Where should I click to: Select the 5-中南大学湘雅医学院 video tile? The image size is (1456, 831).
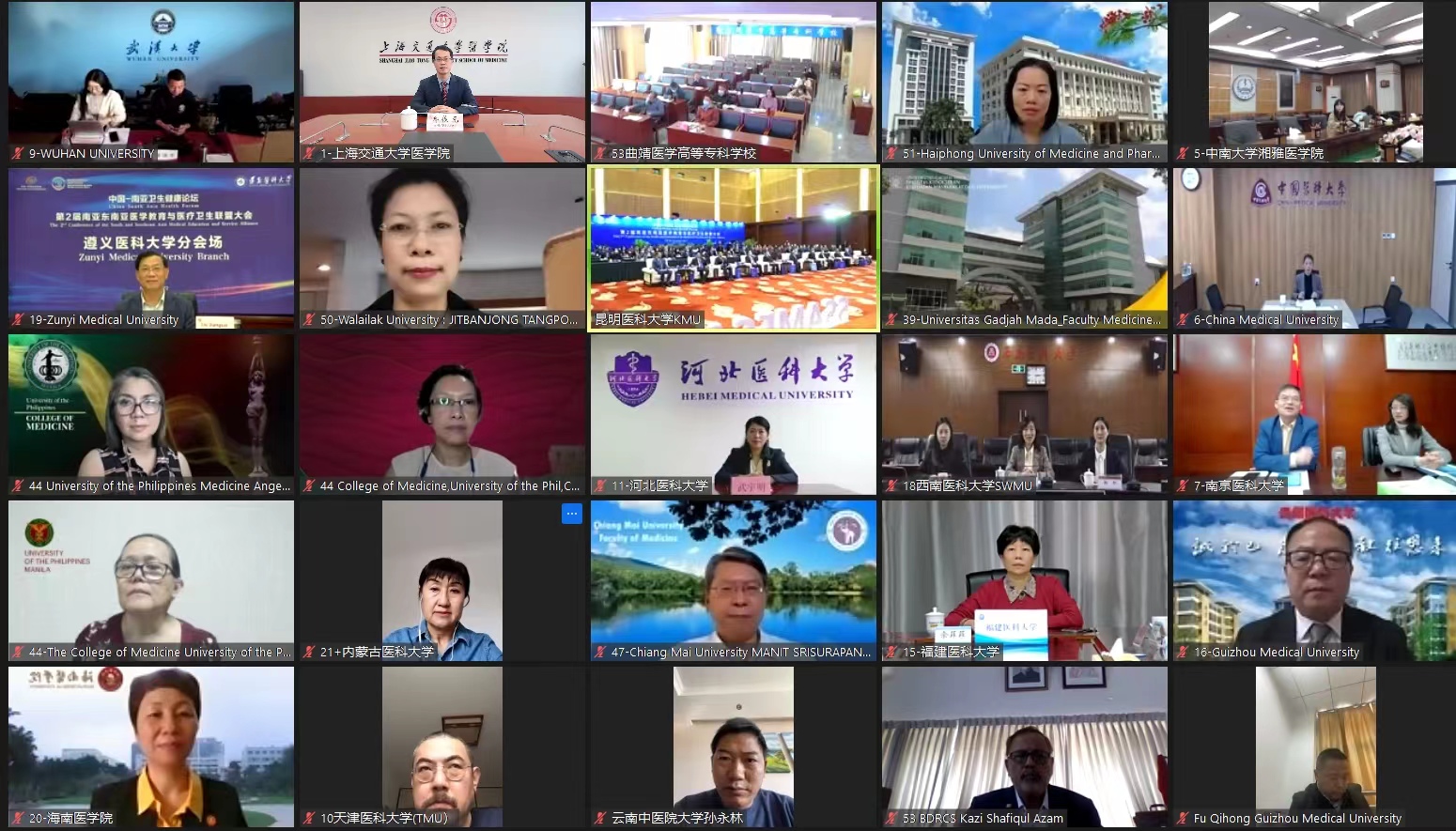tap(1315, 82)
